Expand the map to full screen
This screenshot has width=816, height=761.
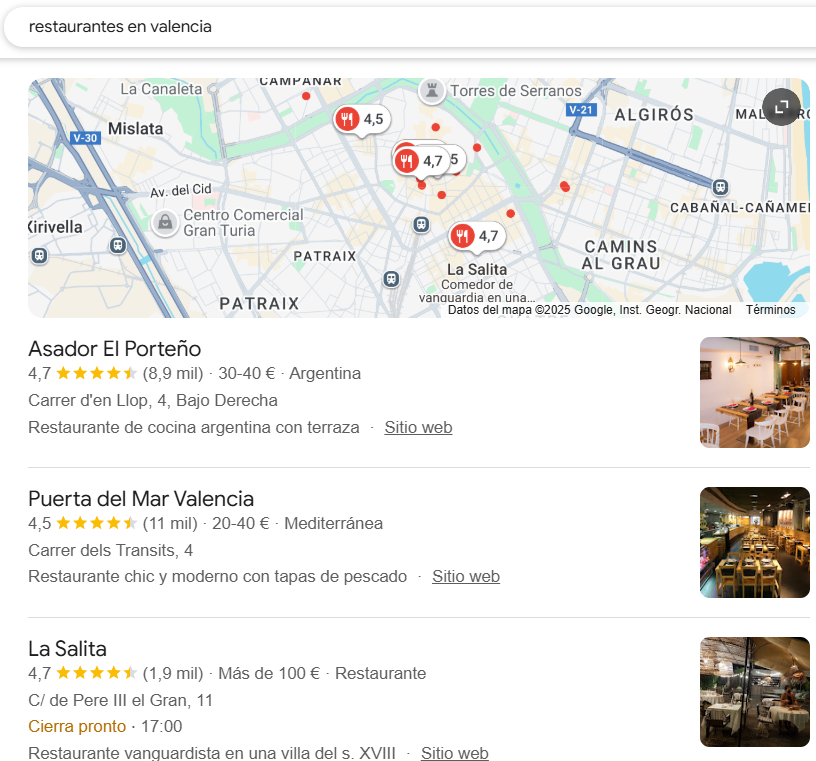pyautogui.click(x=781, y=107)
